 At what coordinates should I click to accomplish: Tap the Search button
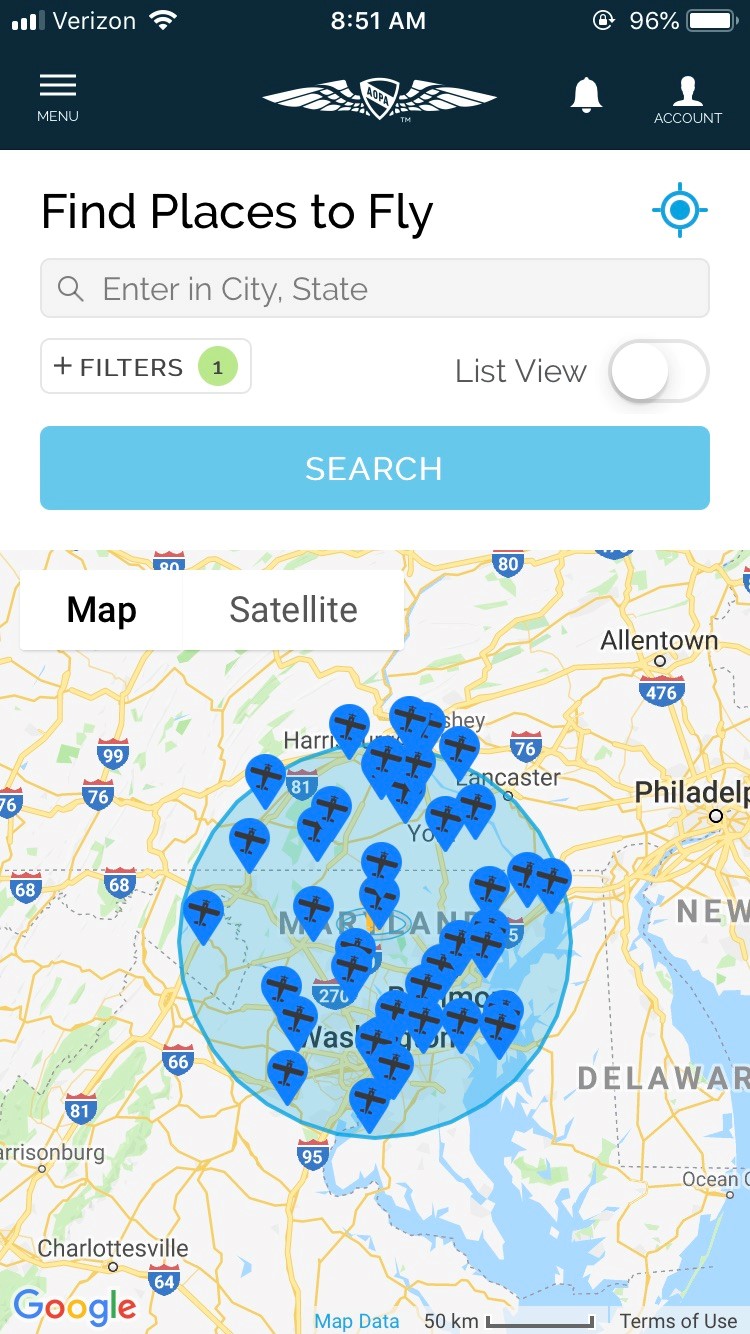pos(375,468)
